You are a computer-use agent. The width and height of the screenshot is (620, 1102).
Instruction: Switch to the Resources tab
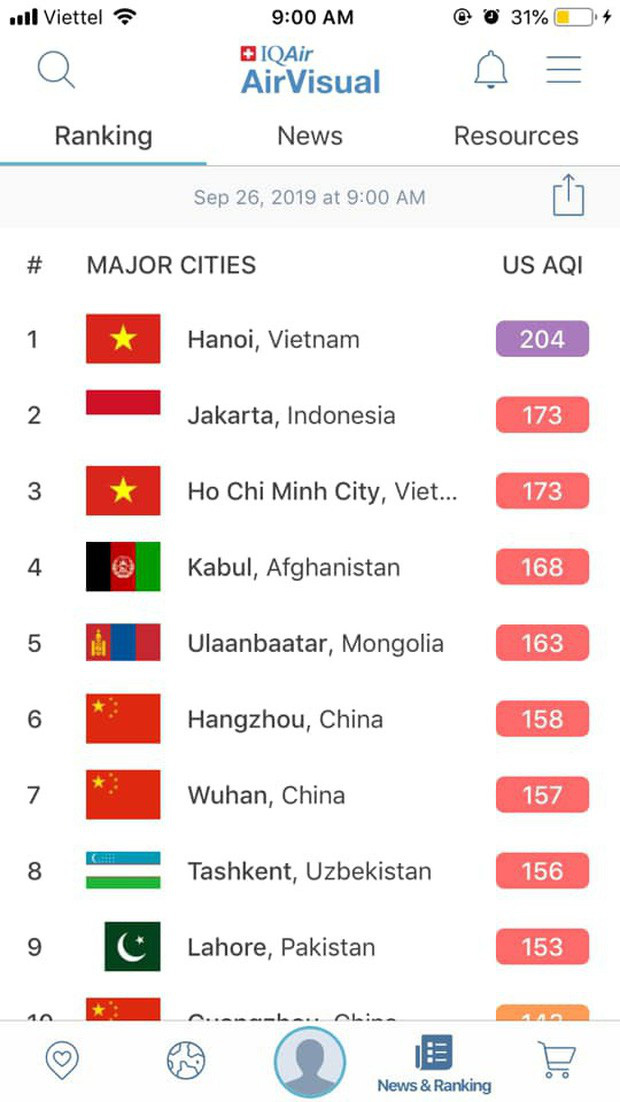516,136
